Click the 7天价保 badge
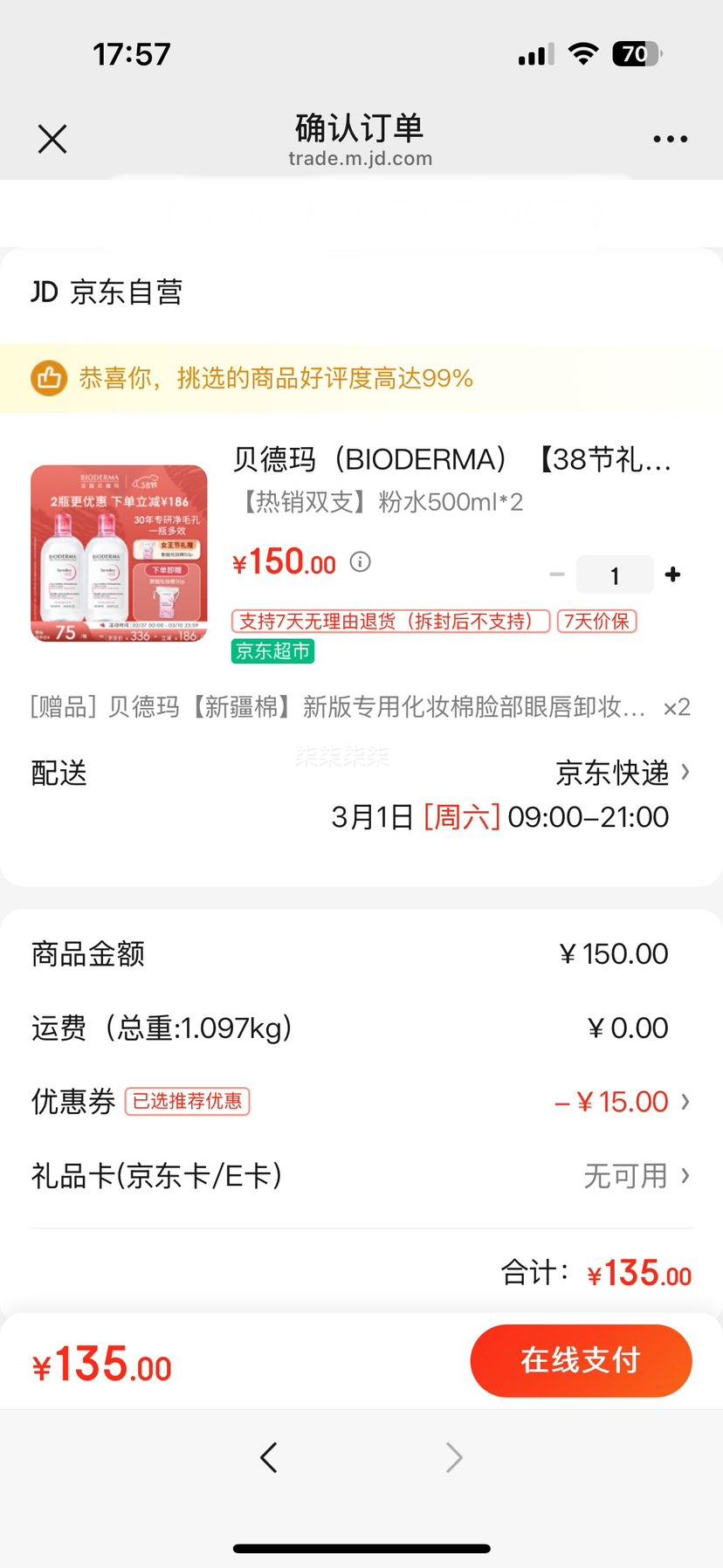The width and height of the screenshot is (723, 1568). [596, 621]
